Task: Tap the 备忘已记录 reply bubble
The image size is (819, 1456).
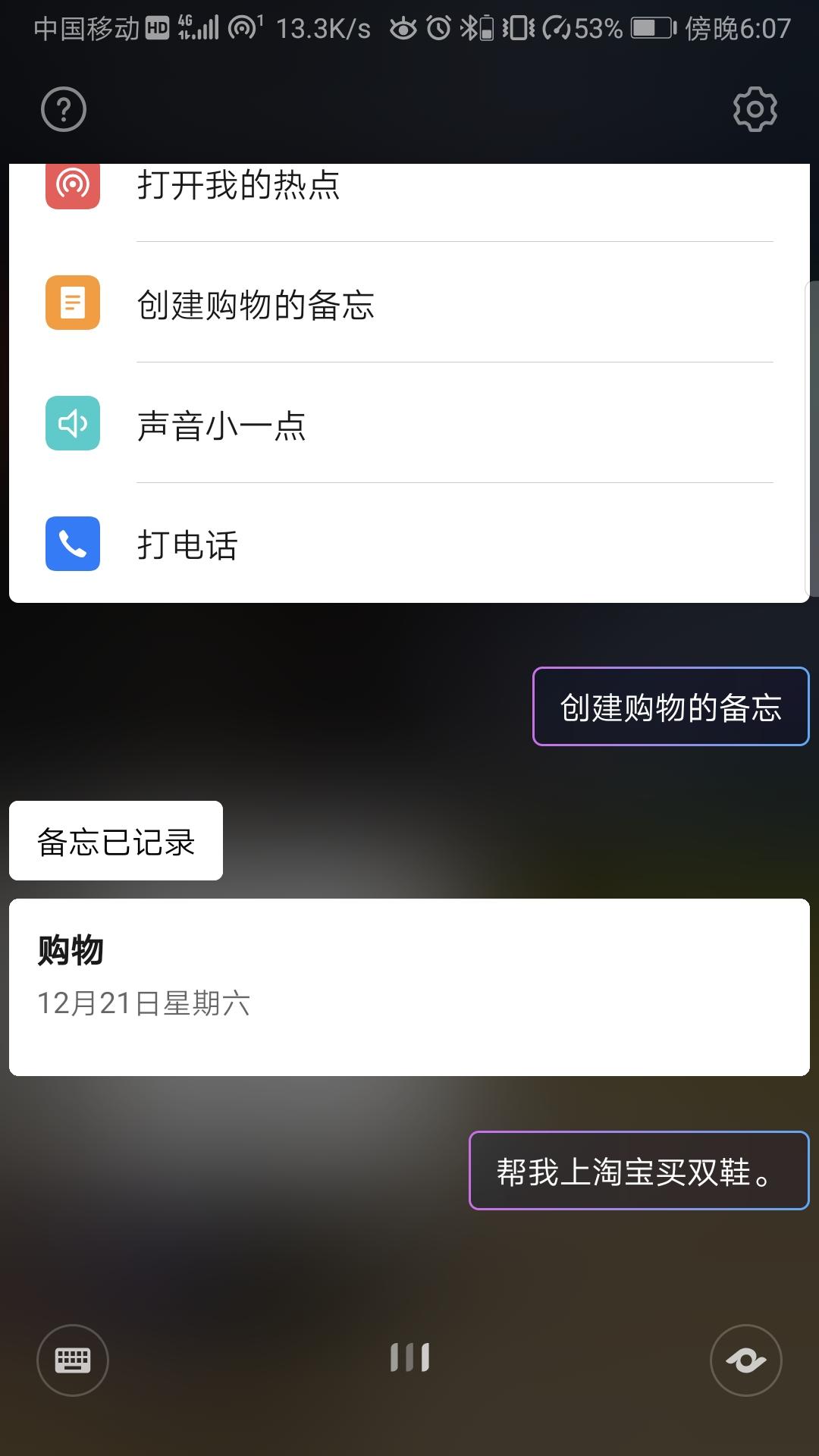Action: click(x=115, y=839)
